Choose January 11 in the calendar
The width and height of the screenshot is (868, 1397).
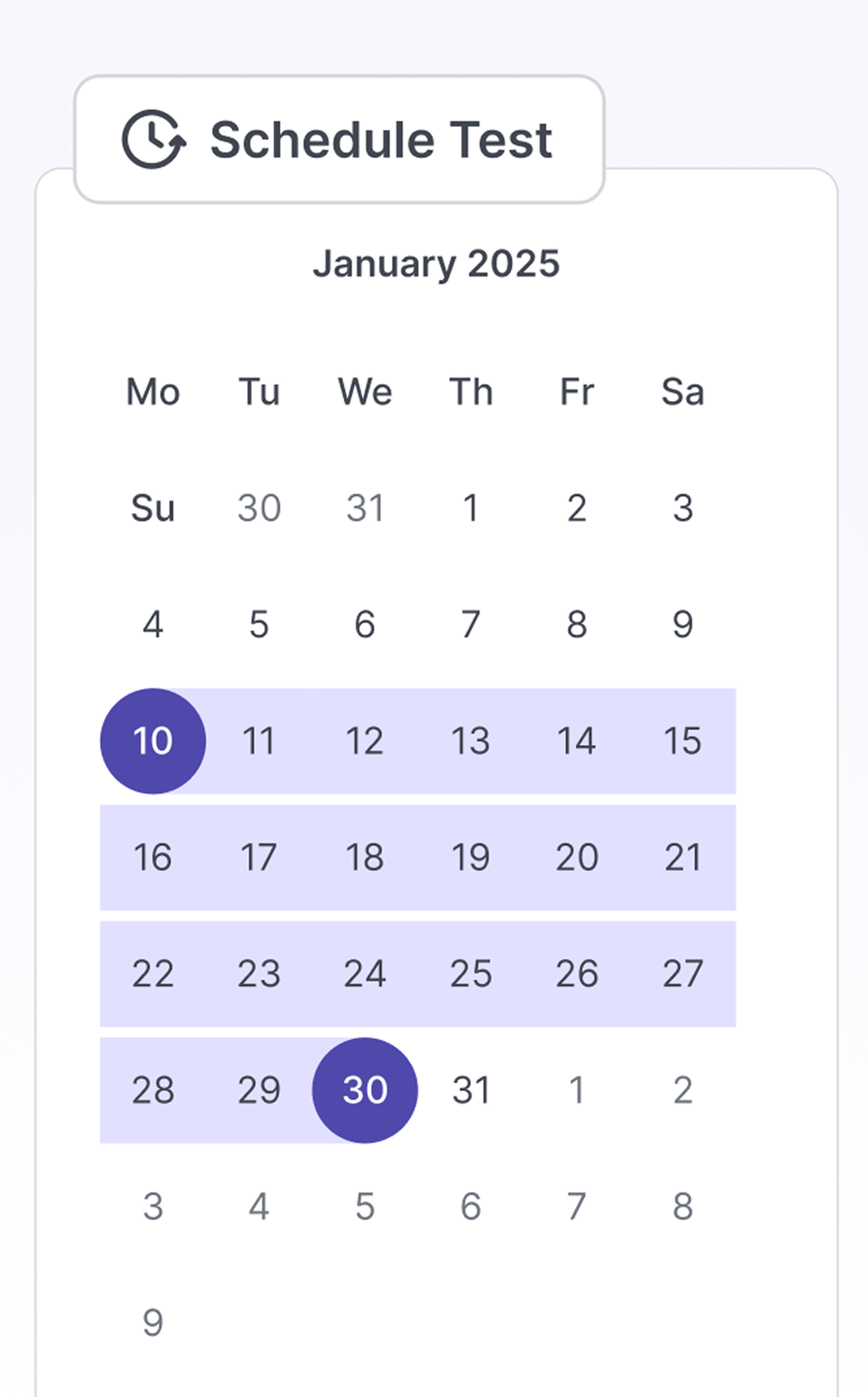(x=259, y=741)
